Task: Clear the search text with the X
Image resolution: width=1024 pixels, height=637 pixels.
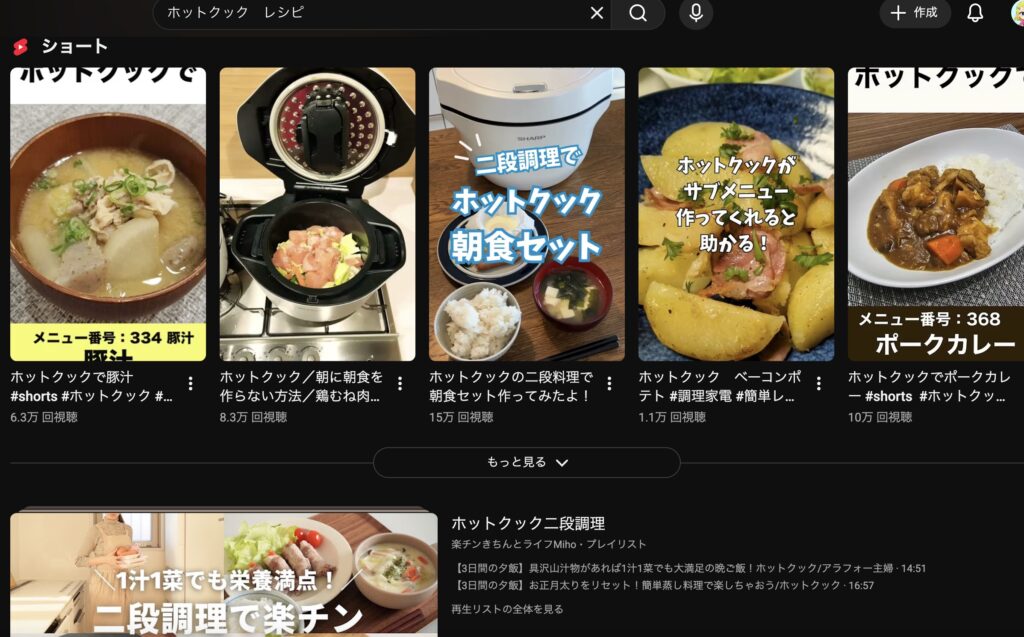Action: [x=597, y=13]
